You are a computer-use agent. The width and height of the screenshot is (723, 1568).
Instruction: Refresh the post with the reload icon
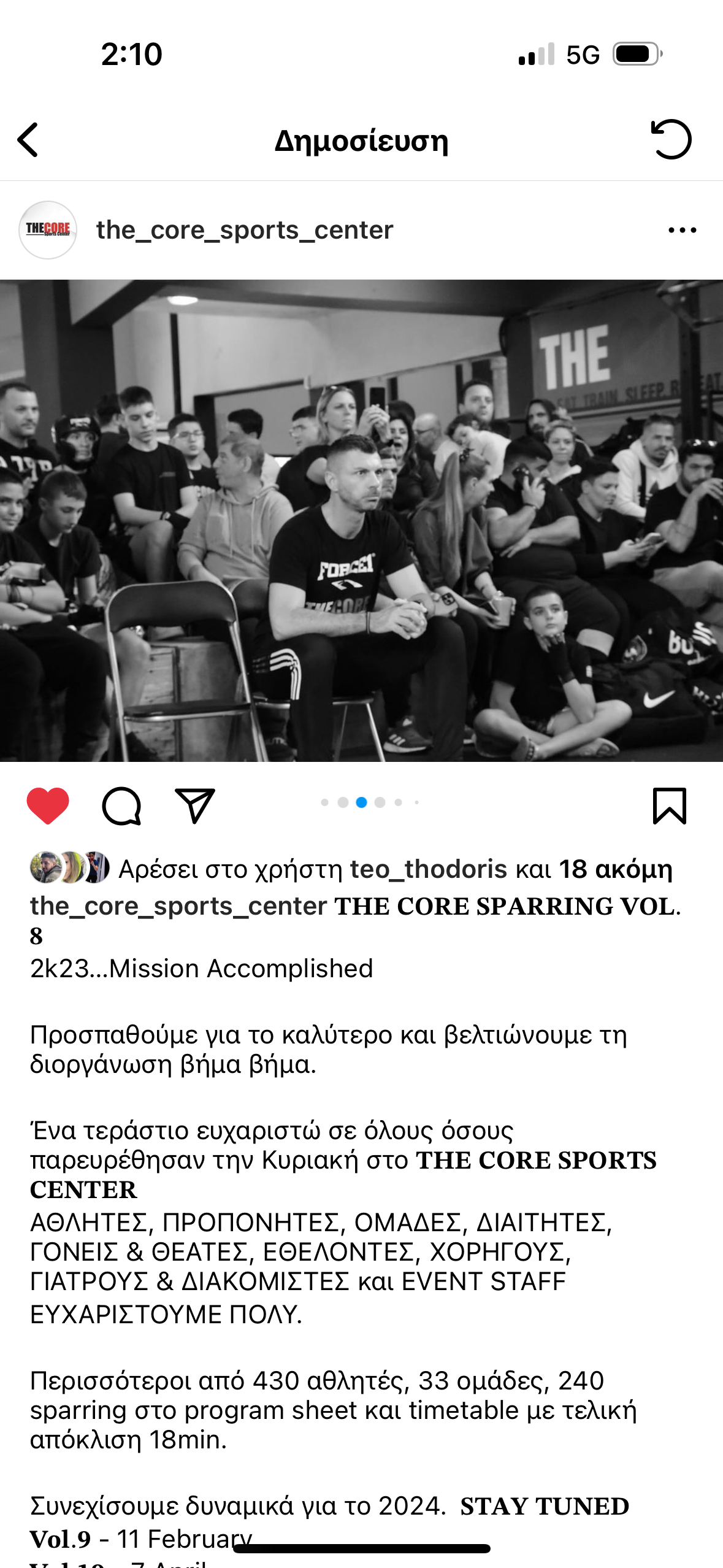tap(670, 139)
